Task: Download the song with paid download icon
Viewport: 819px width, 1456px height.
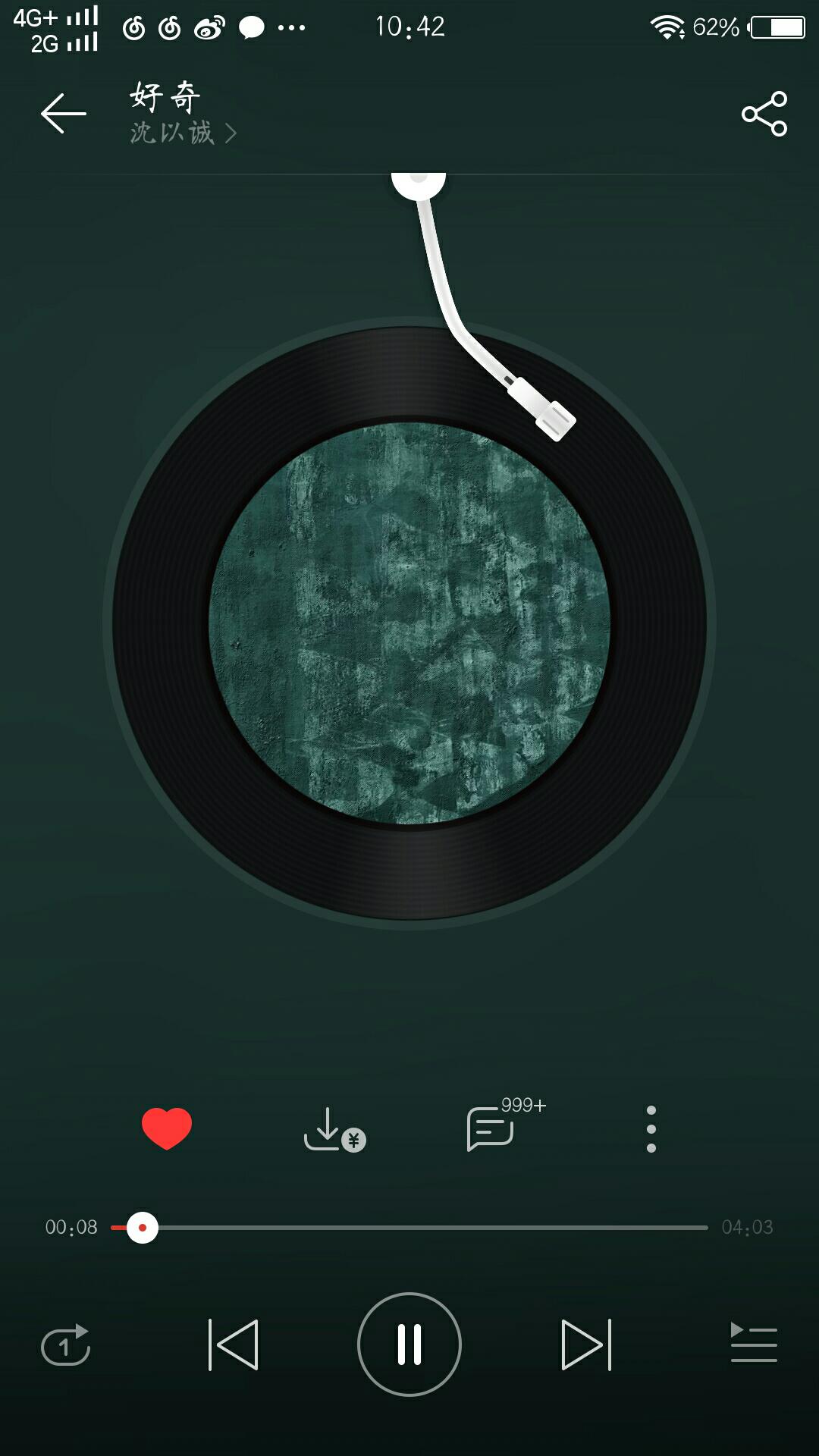Action: tap(334, 1130)
